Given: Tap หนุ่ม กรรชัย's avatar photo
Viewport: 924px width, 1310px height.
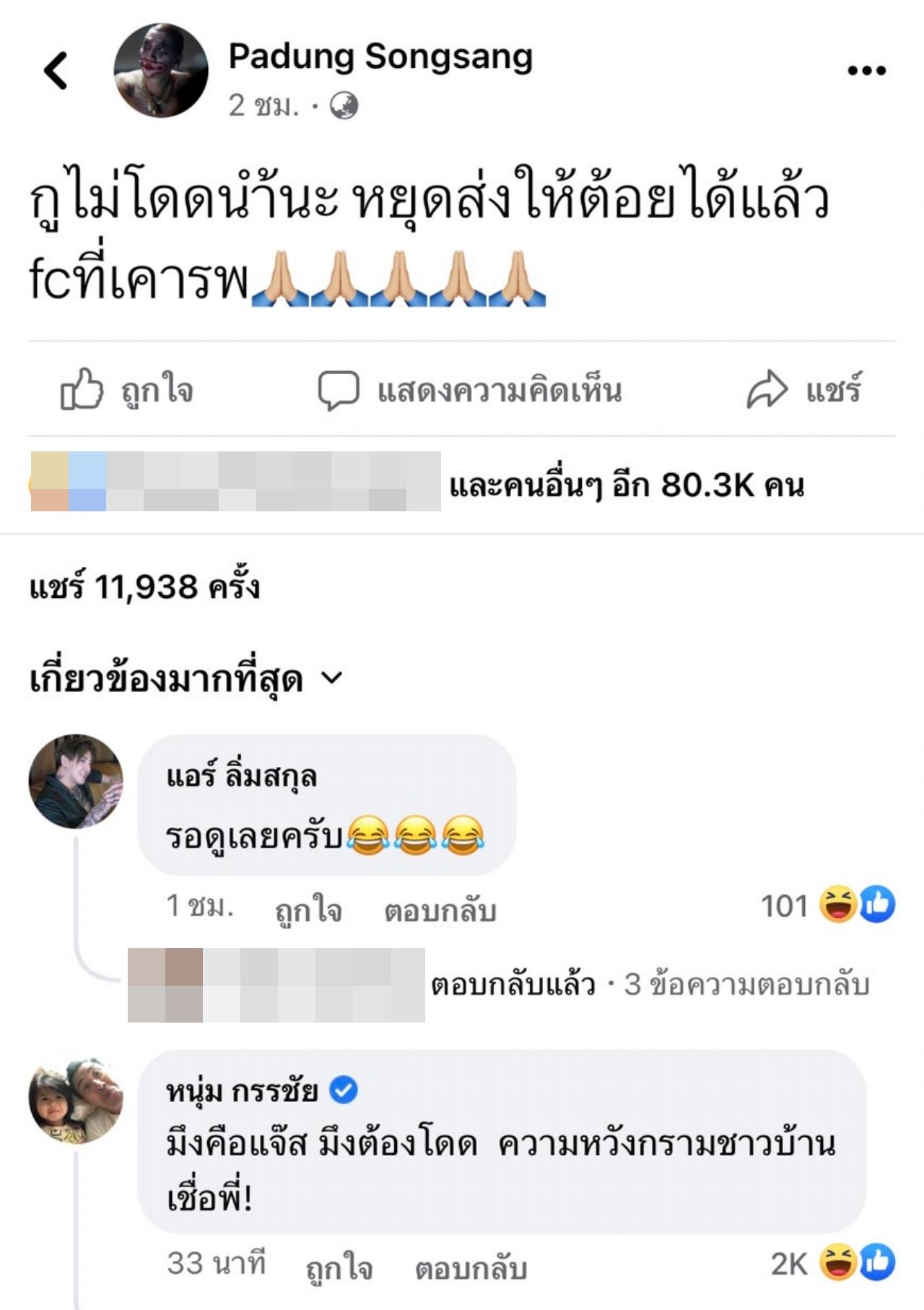Looking at the screenshot, I should point(75,1101).
